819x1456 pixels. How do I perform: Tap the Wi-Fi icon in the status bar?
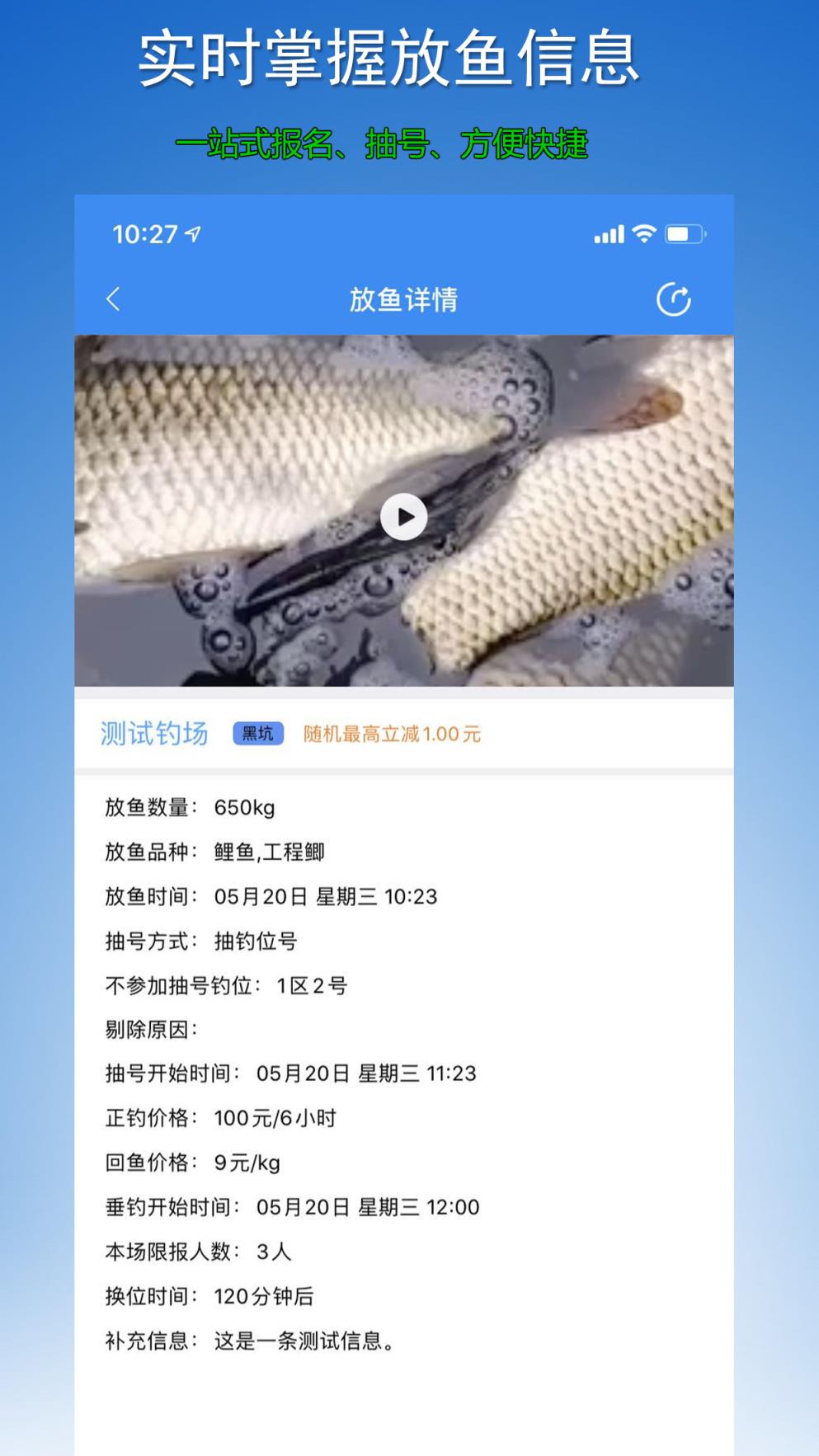click(643, 235)
